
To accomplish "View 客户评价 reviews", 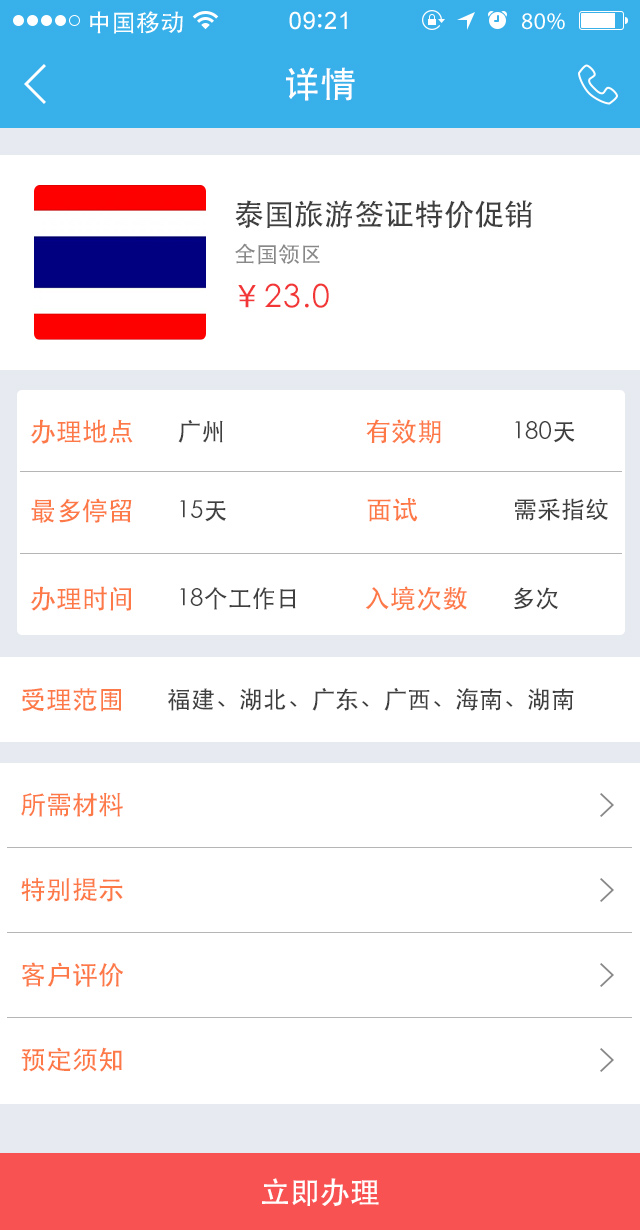I will (x=320, y=975).
